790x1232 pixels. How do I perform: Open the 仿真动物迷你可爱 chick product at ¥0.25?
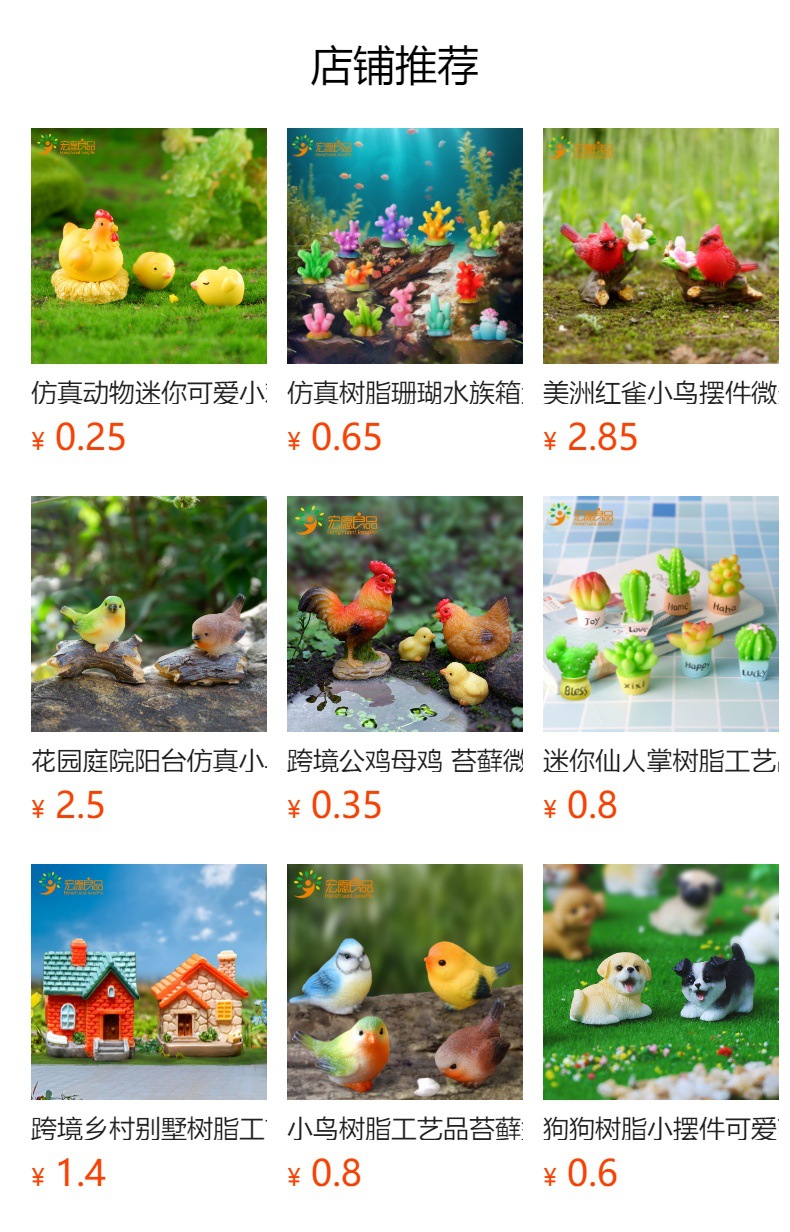(x=149, y=292)
